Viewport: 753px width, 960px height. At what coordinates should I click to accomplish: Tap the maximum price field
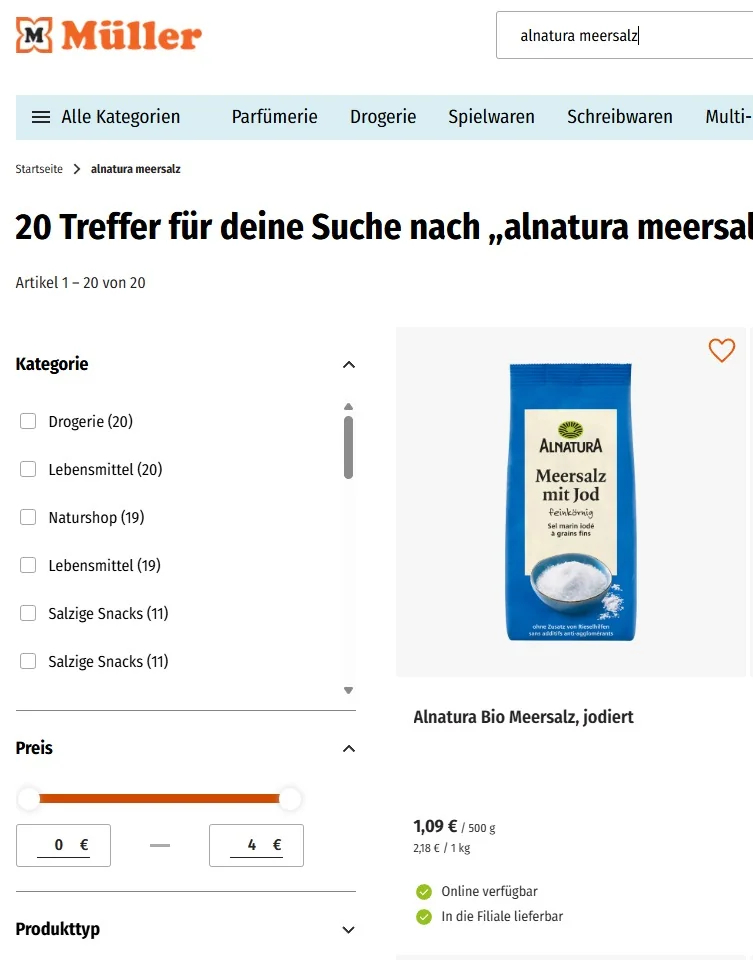tap(256, 845)
